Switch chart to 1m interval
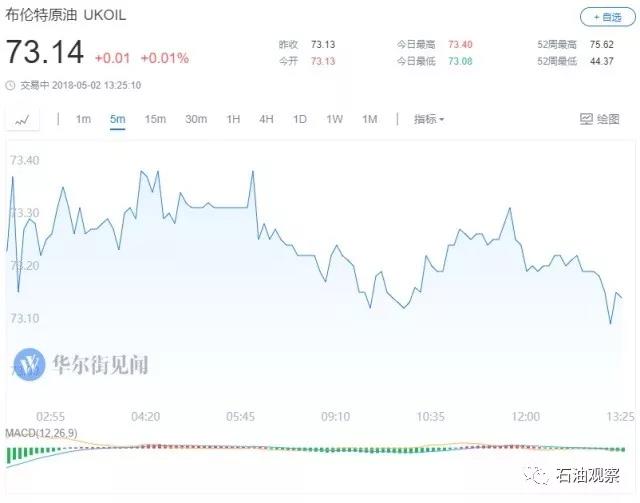This screenshot has width=640, height=503. [x=83, y=120]
